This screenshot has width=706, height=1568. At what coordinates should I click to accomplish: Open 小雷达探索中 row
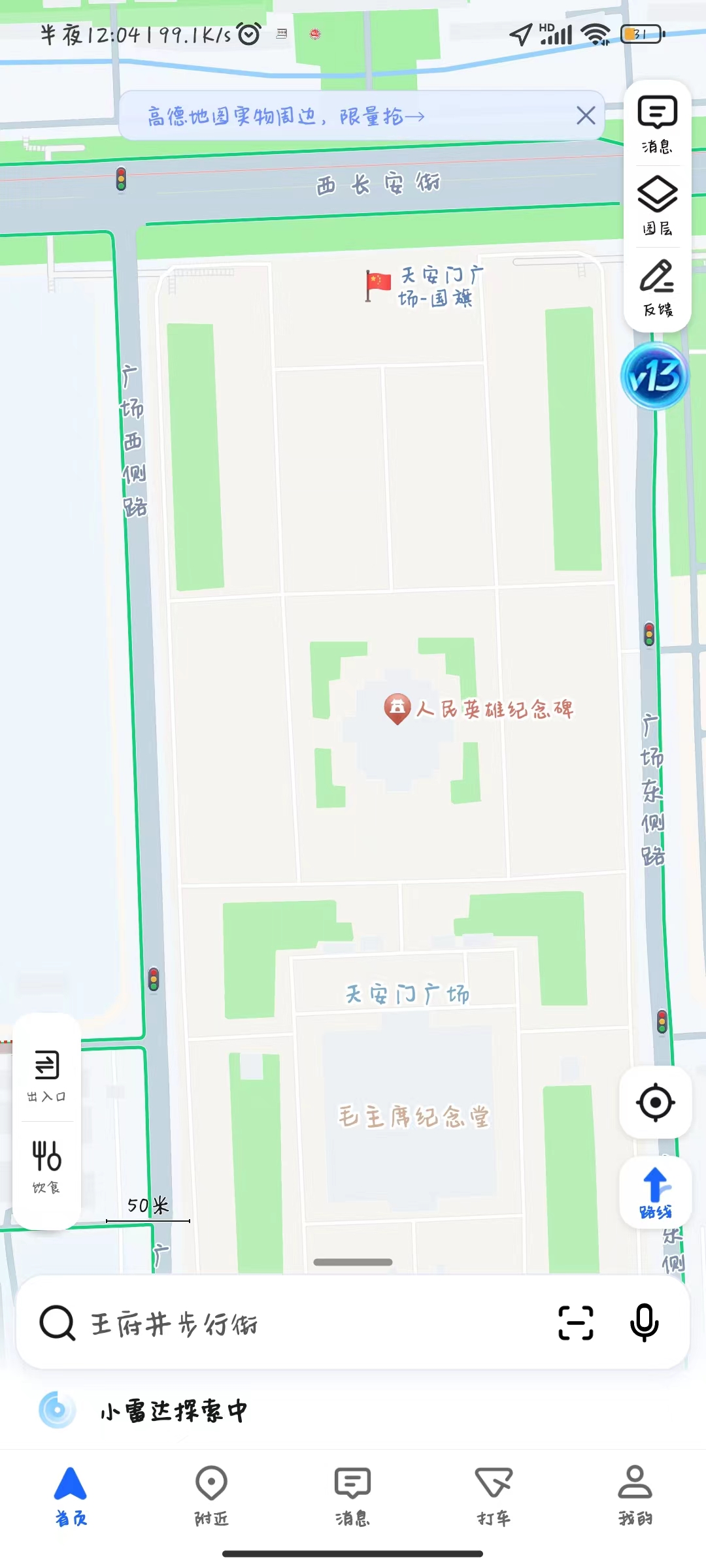coord(353,1410)
